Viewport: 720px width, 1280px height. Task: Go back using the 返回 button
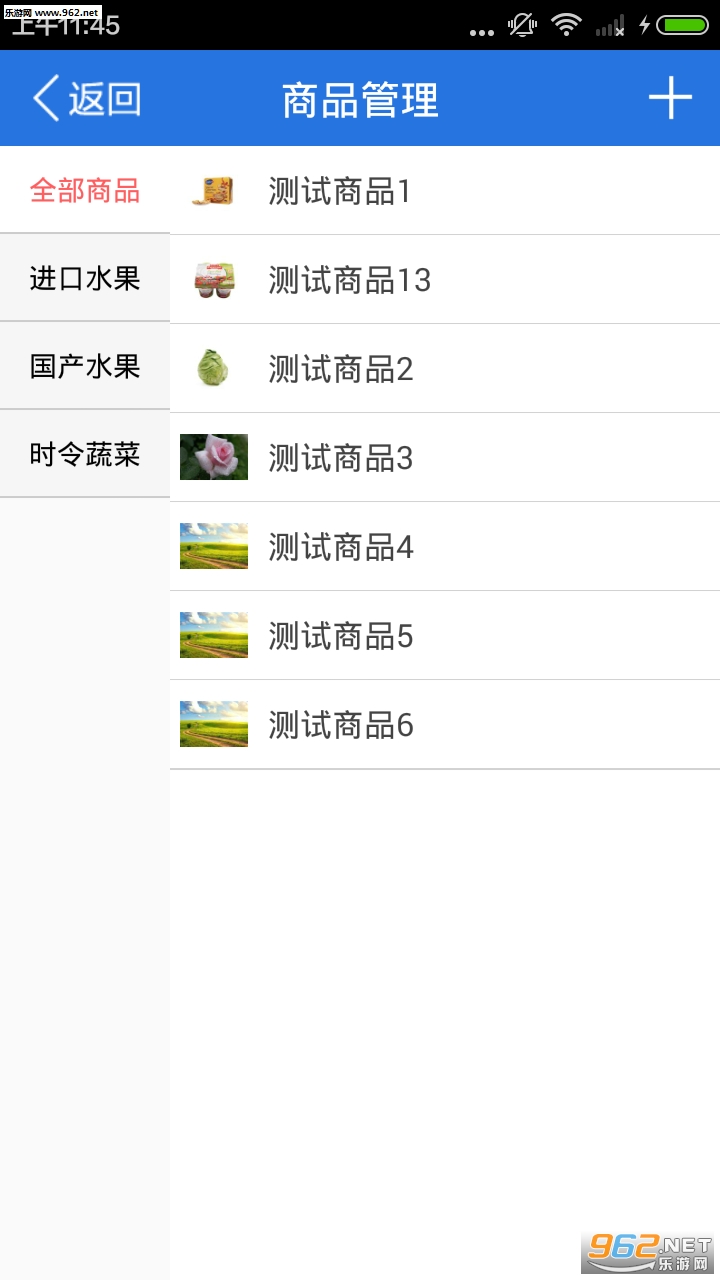(x=87, y=99)
